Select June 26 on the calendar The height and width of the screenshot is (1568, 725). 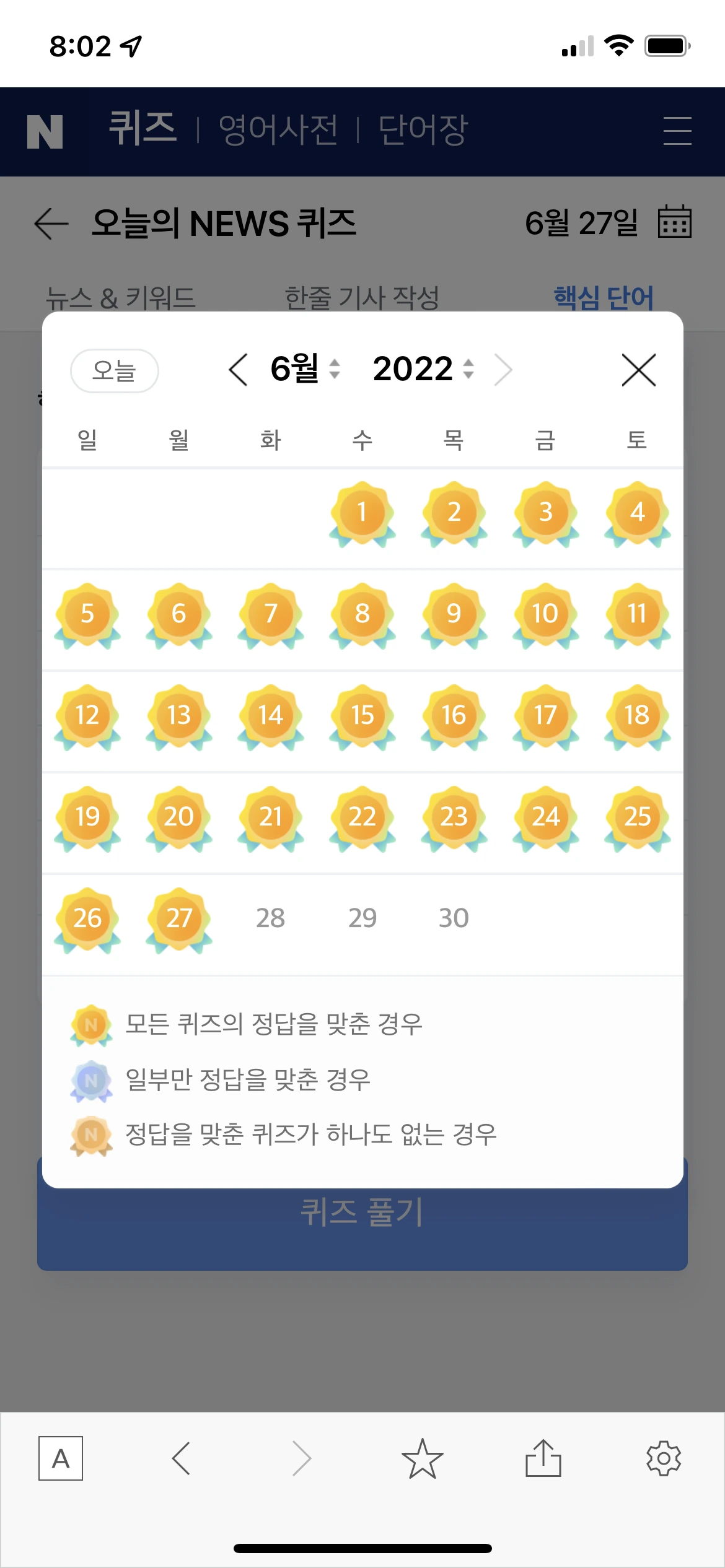pos(87,919)
